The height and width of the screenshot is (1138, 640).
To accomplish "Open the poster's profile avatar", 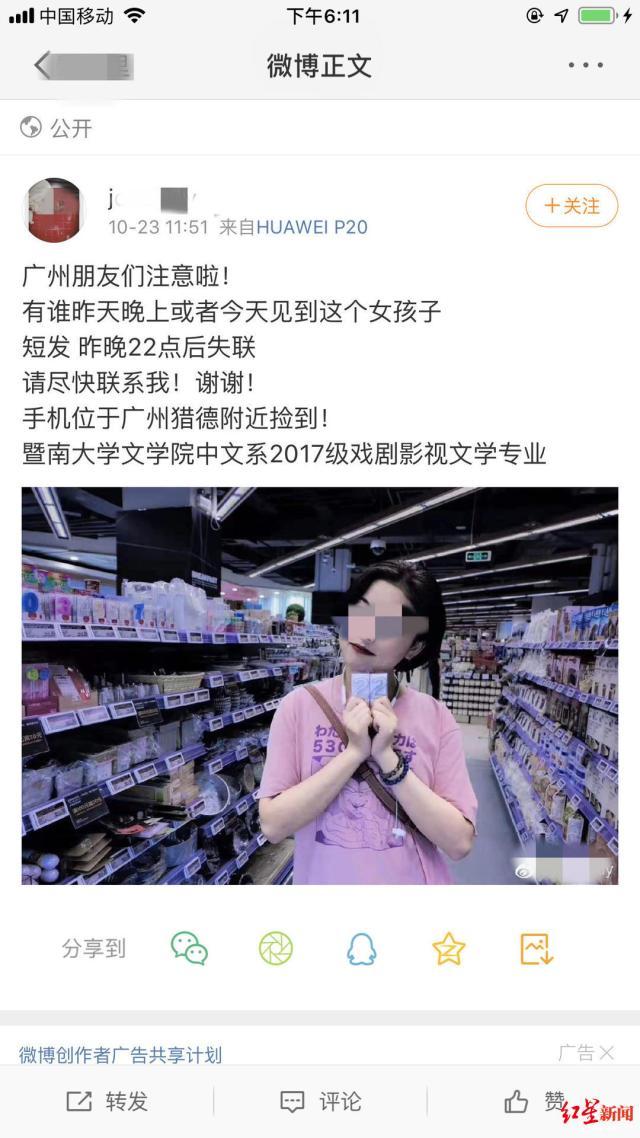I will coord(54,210).
